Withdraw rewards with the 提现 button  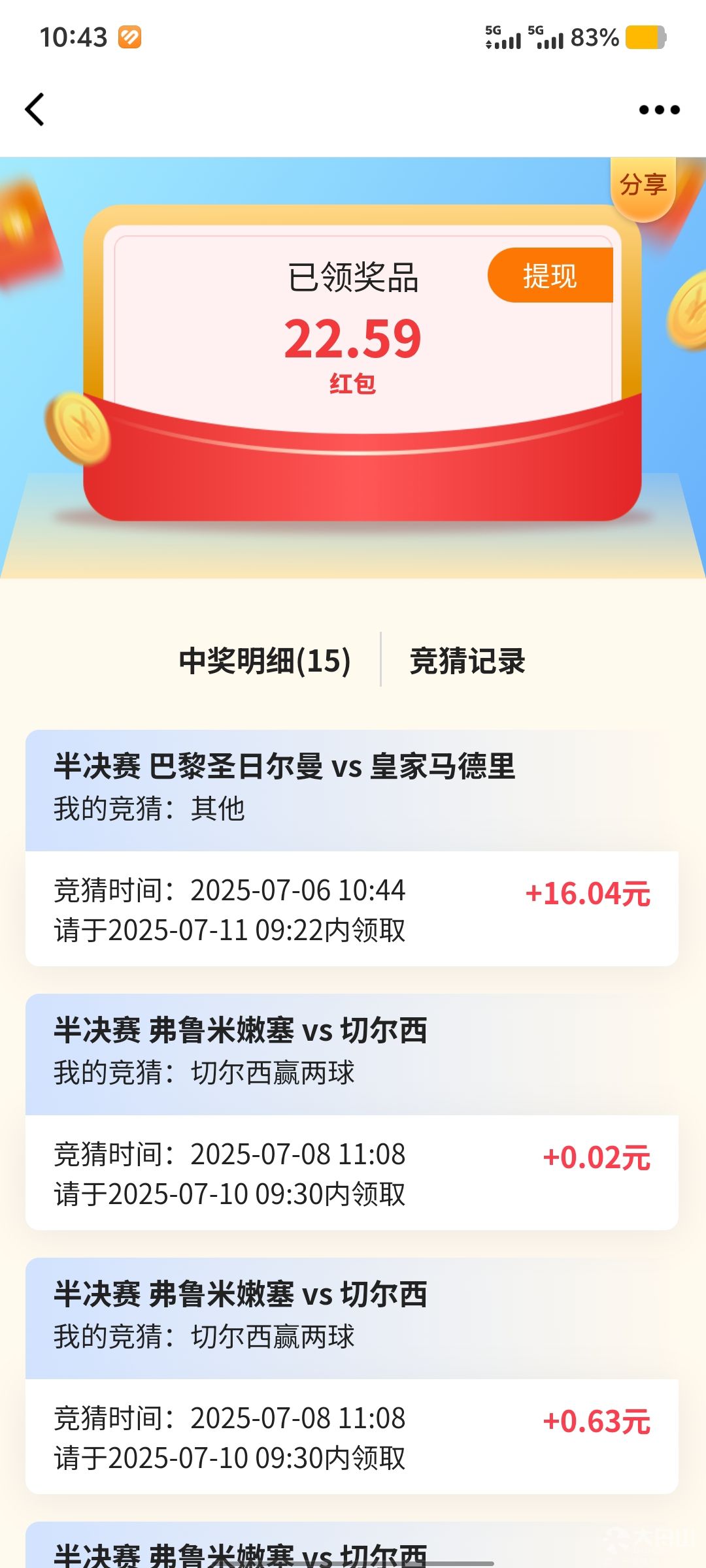pyautogui.click(x=550, y=275)
